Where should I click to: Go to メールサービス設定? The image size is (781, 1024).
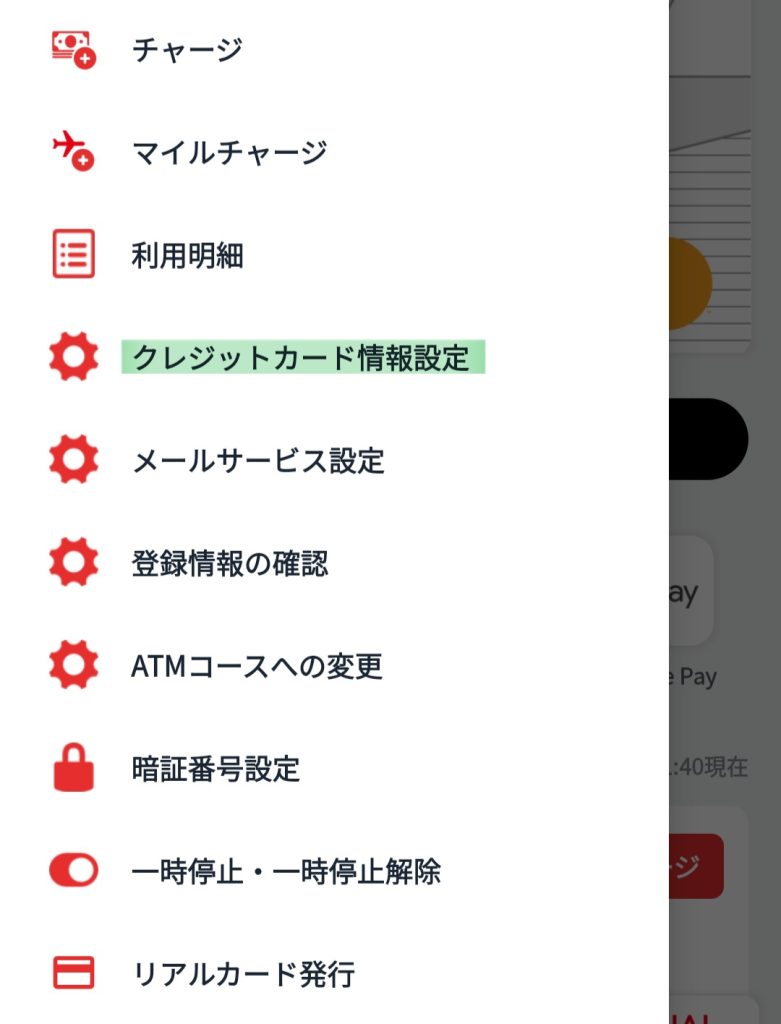click(258, 461)
